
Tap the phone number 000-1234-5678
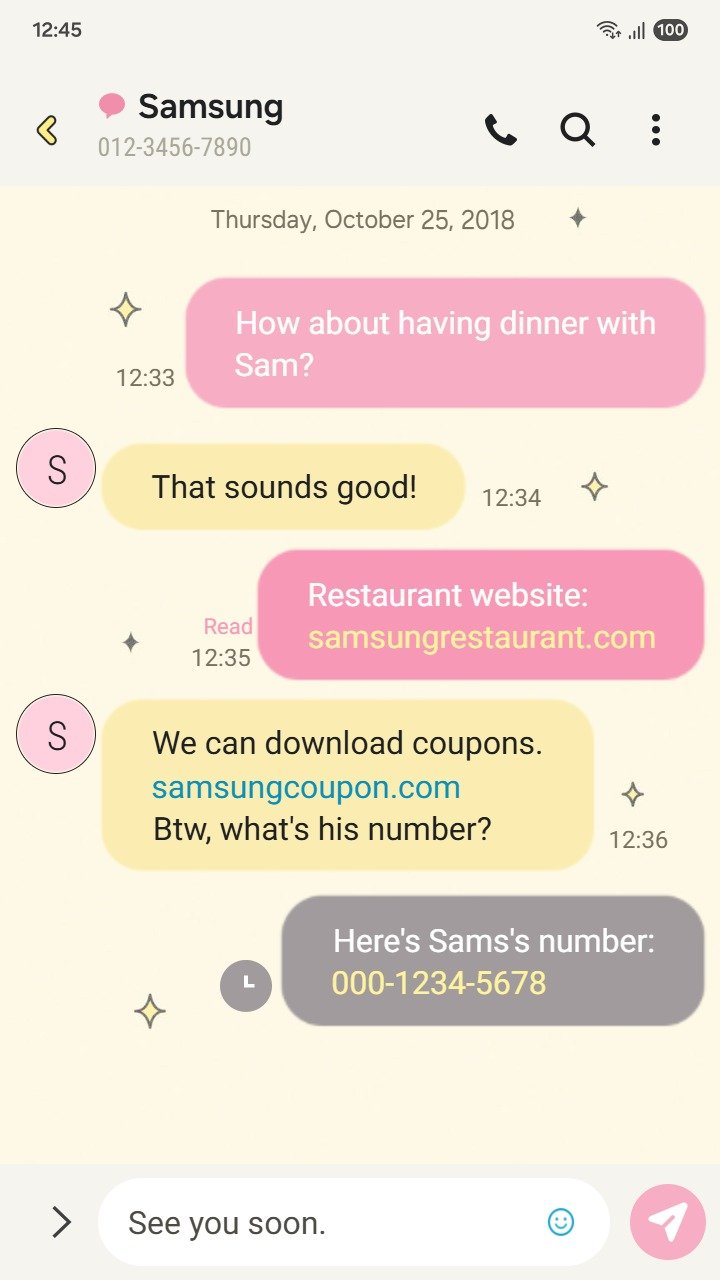(439, 983)
